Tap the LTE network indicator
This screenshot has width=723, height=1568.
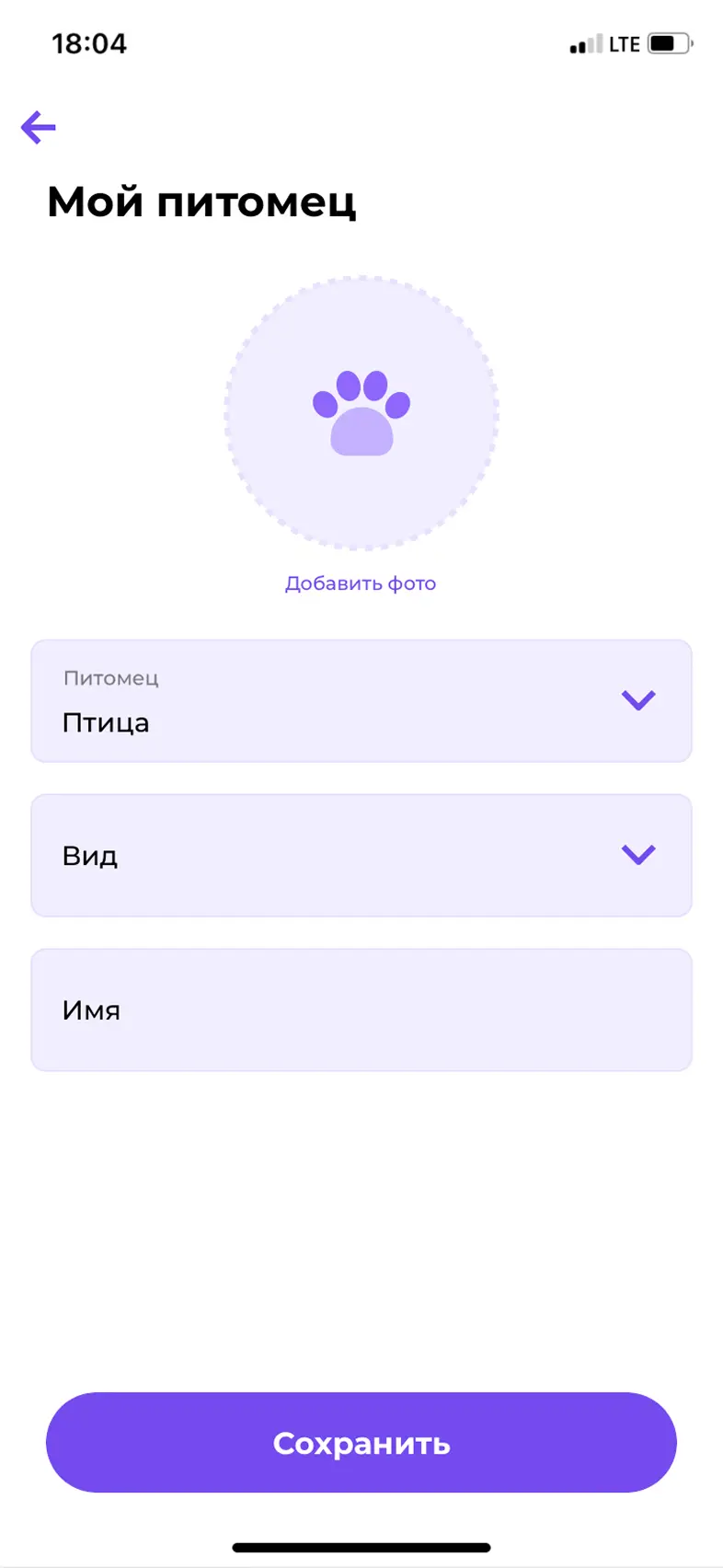tap(625, 42)
